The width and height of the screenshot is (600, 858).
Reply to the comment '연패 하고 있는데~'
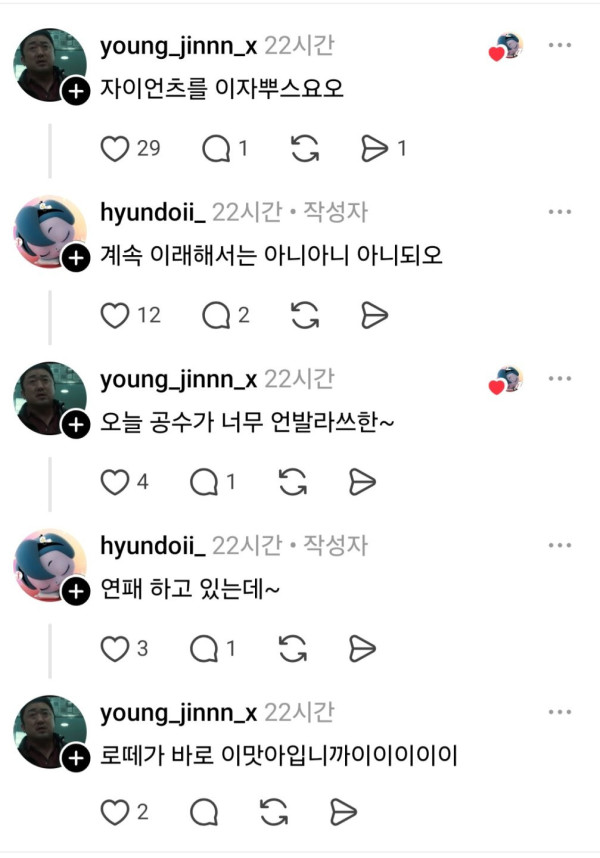tap(204, 649)
